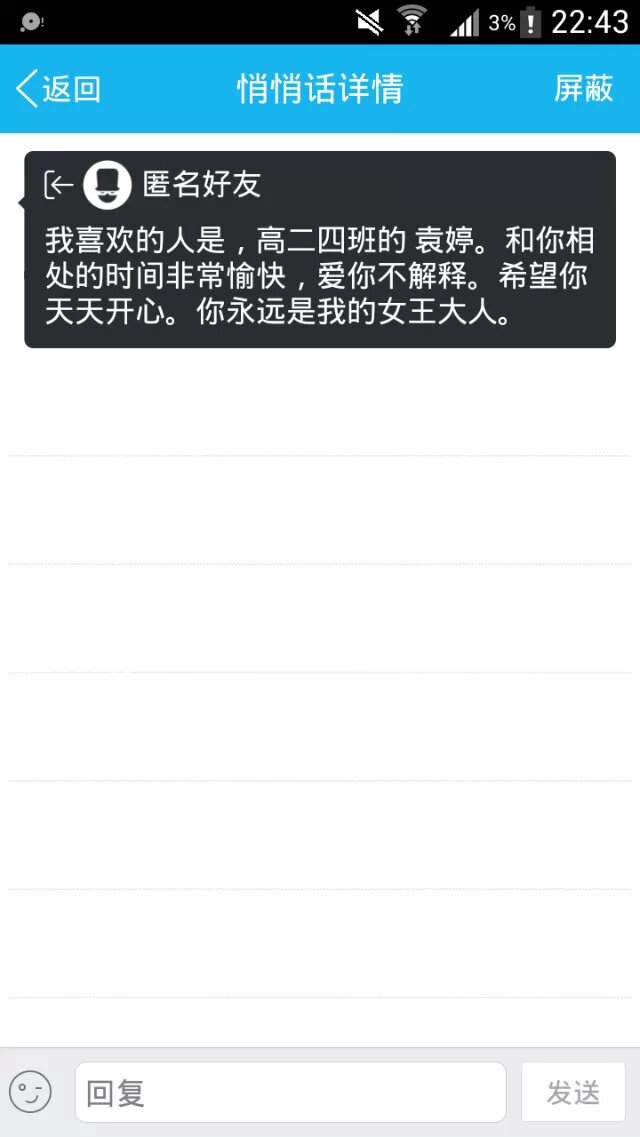Block this sender with 屏蔽
Image resolution: width=640 pixels, height=1137 pixels.
[x=583, y=89]
